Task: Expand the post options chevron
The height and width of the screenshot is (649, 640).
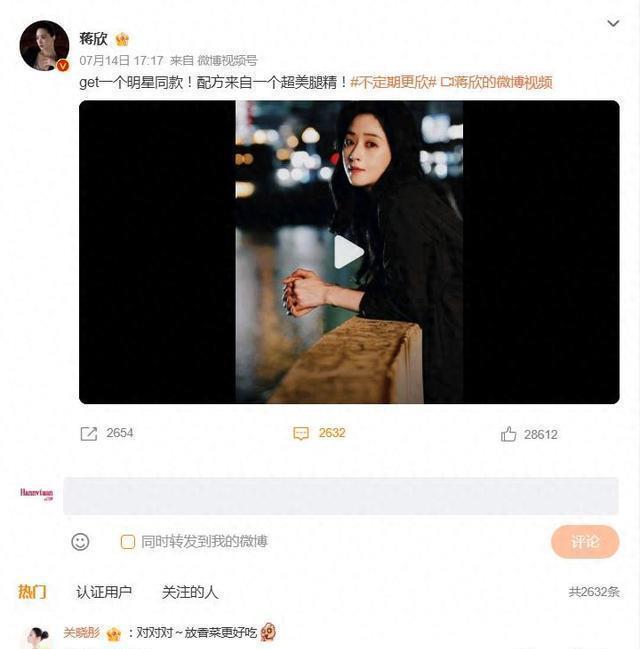Action: point(613,22)
